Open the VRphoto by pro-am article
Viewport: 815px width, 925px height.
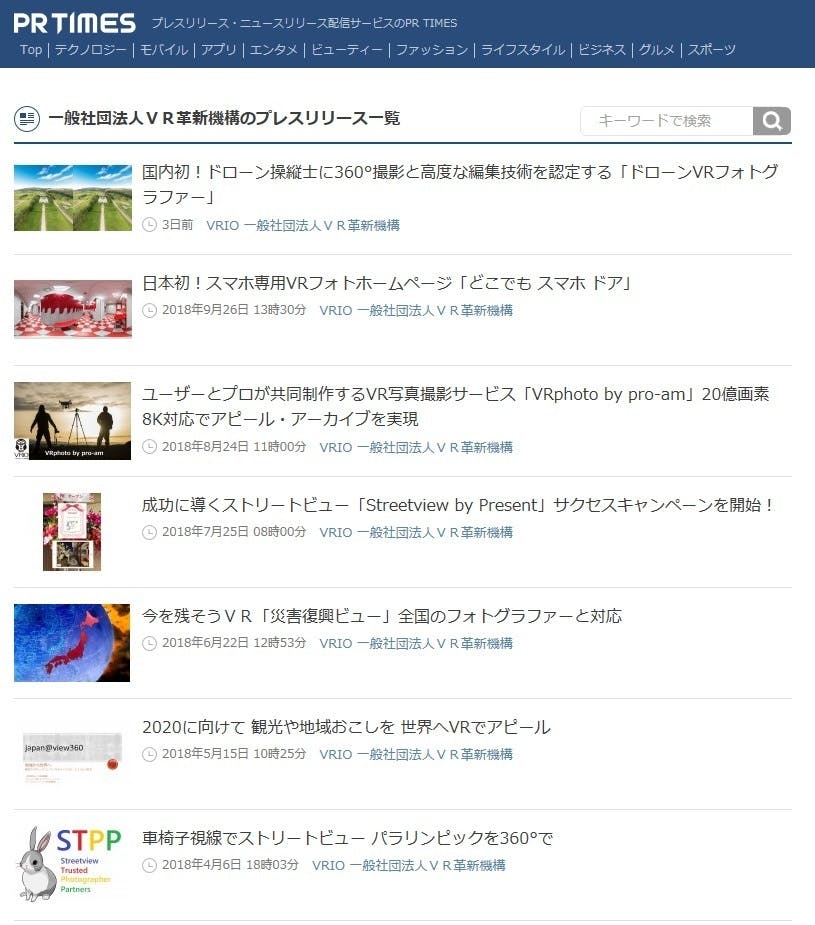(x=455, y=406)
